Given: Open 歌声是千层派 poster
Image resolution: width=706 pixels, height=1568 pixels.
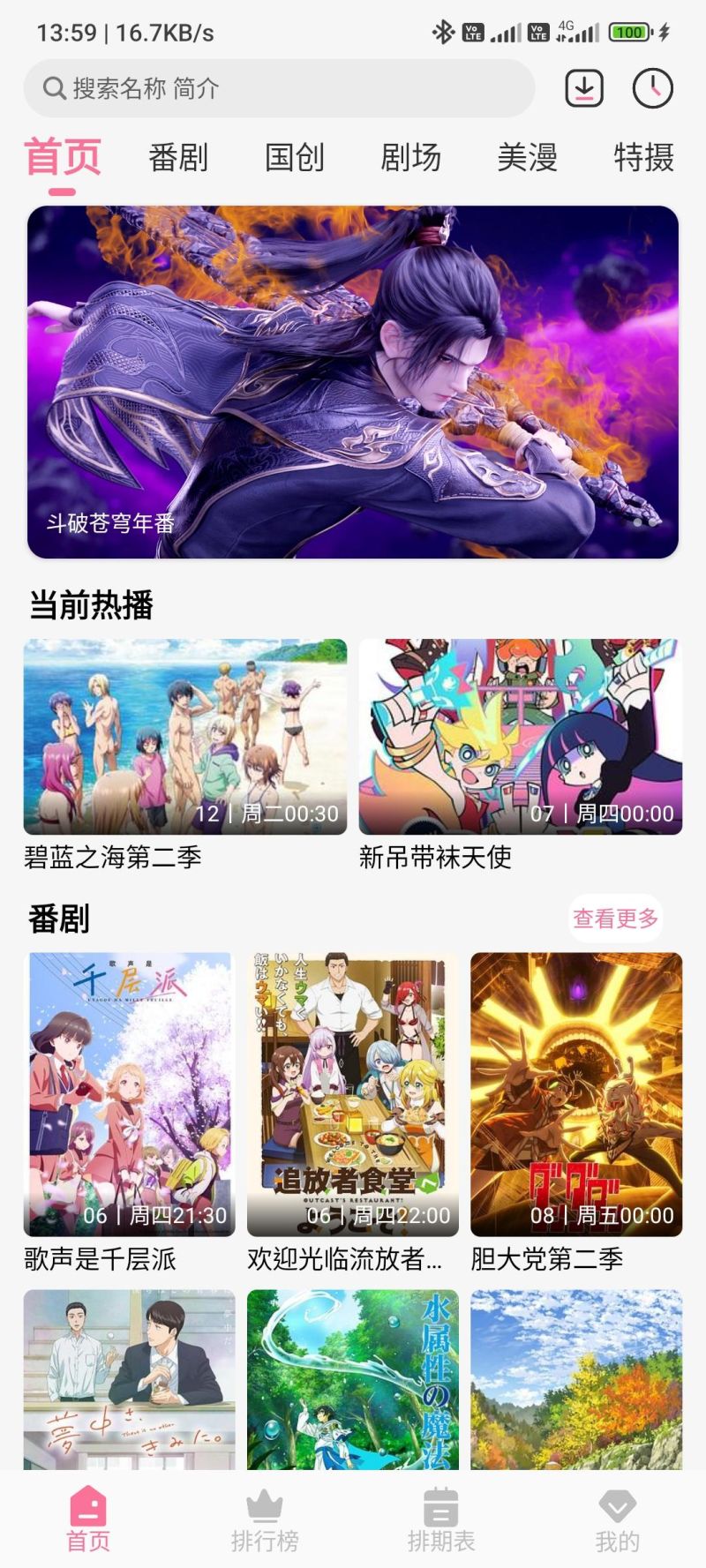Looking at the screenshot, I should pos(130,1112).
